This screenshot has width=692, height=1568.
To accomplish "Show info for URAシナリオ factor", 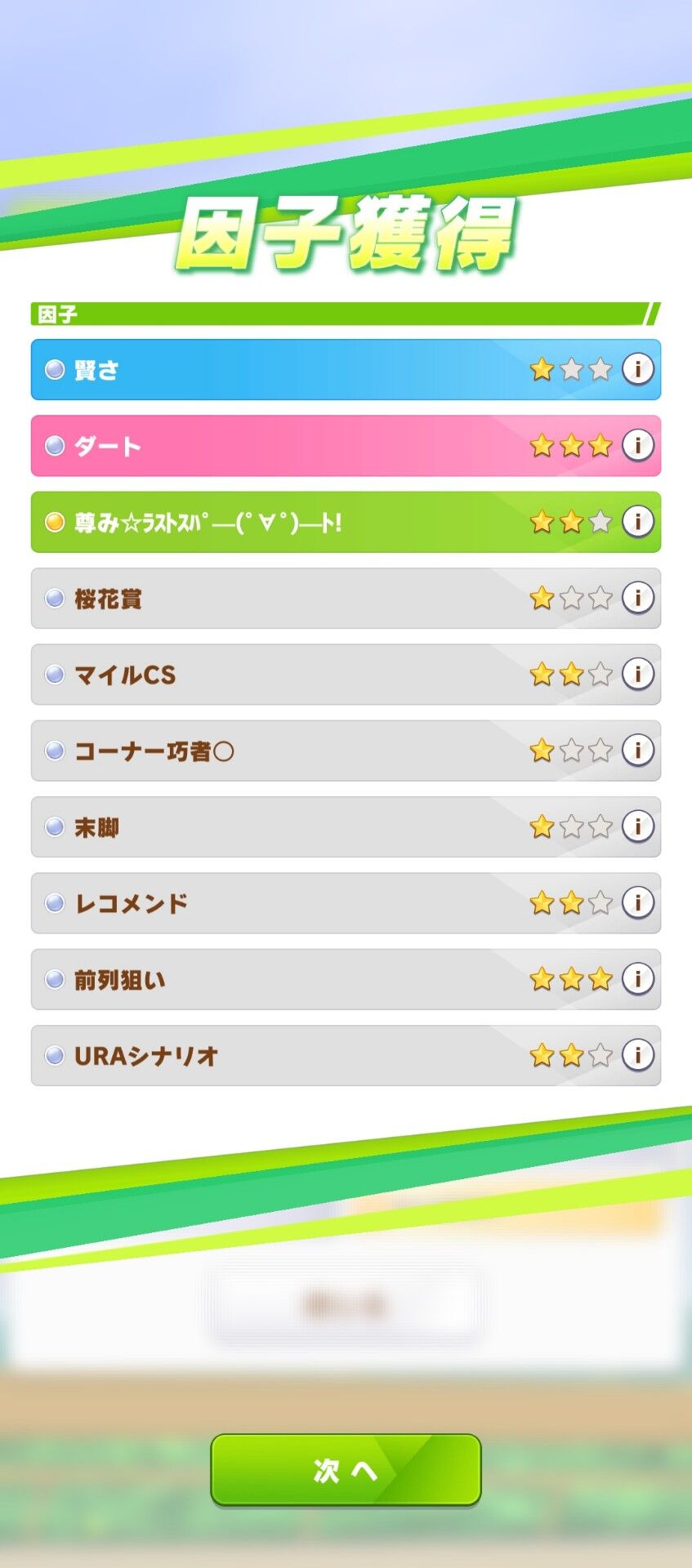I will [x=638, y=1055].
